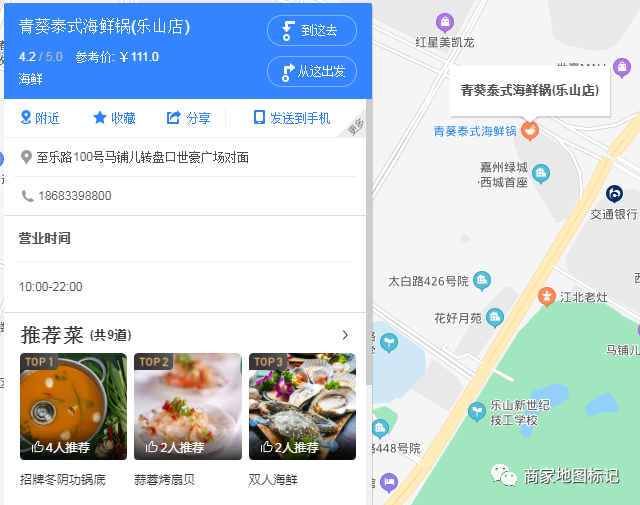
Task: Add restaurant to 收藏 favorites
Action: click(x=114, y=118)
